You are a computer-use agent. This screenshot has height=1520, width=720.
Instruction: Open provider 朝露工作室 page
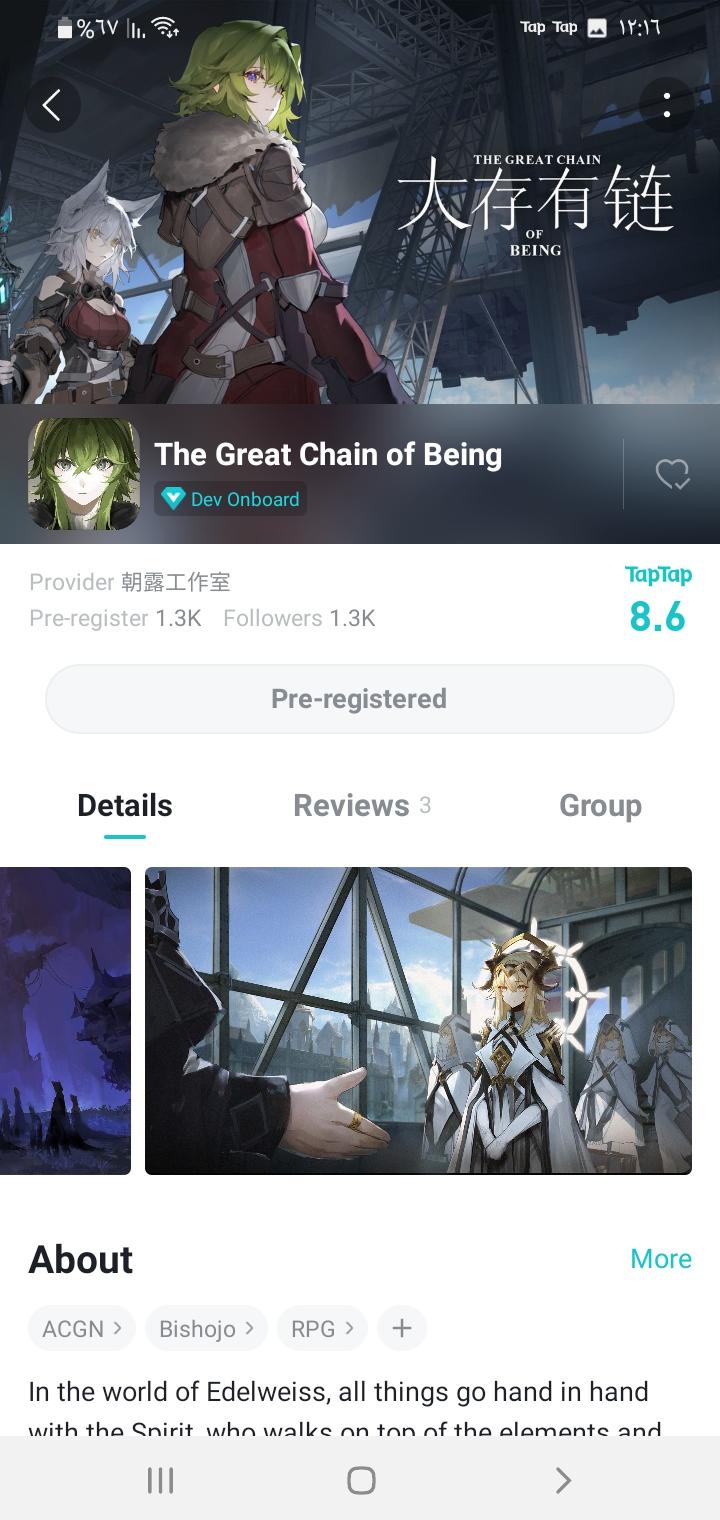[x=175, y=582]
